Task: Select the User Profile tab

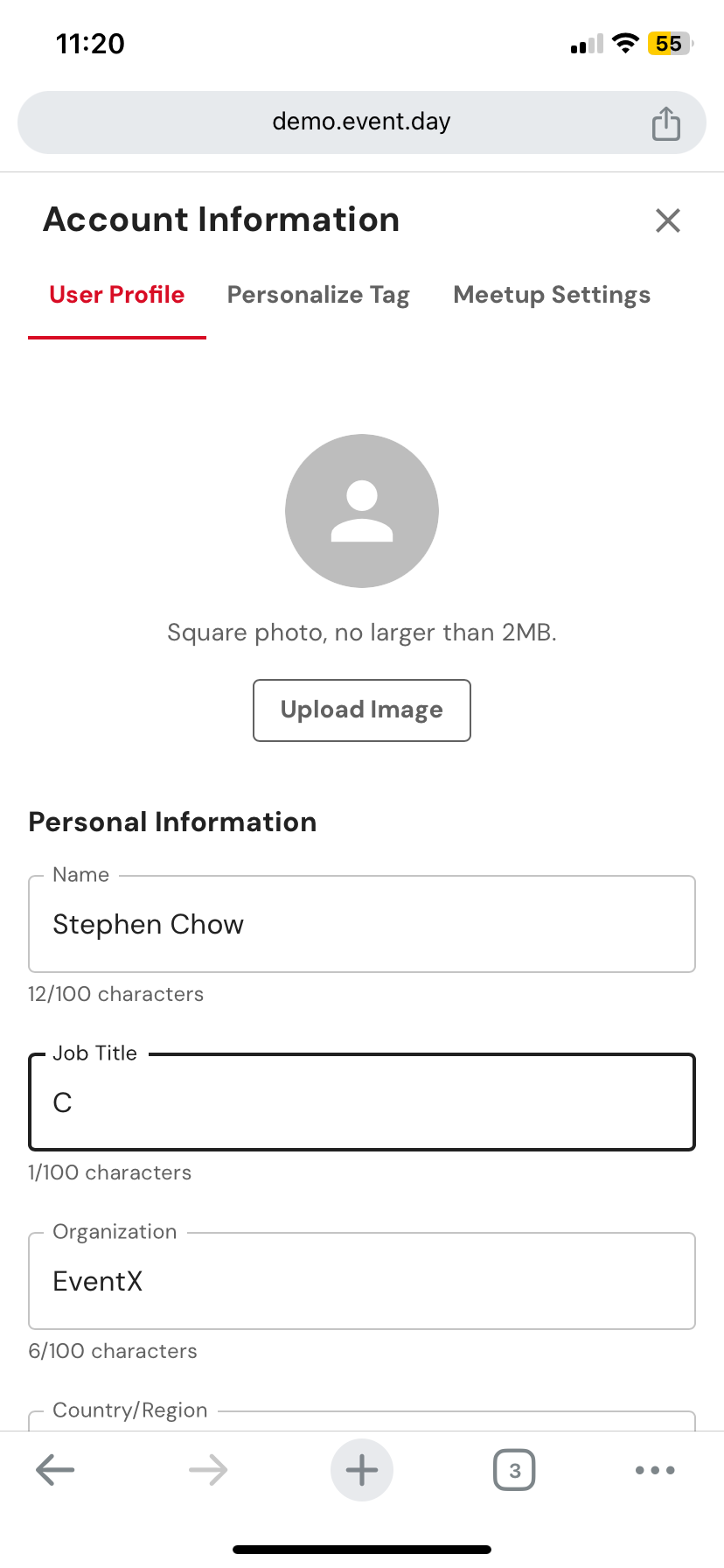Action: (x=117, y=295)
